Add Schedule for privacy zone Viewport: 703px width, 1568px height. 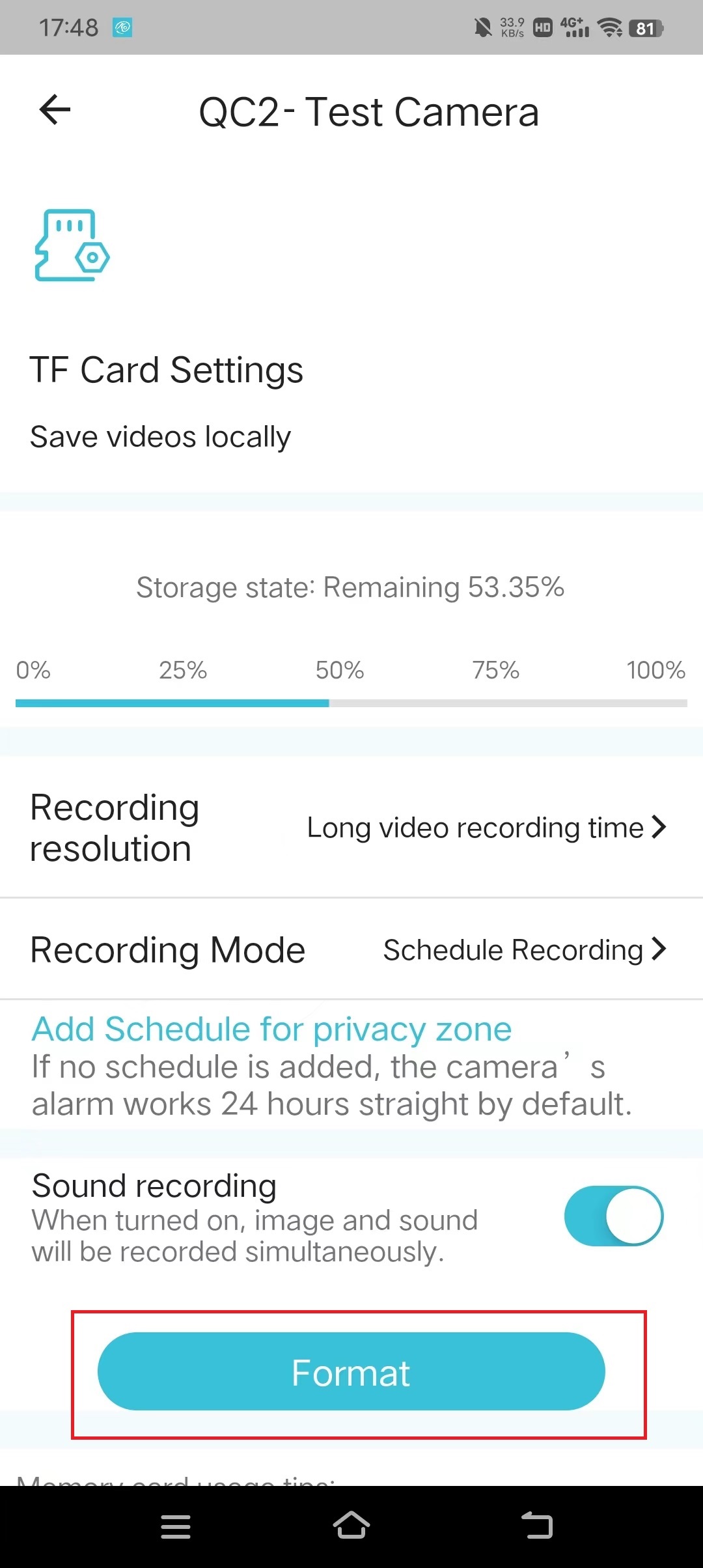(x=271, y=1029)
